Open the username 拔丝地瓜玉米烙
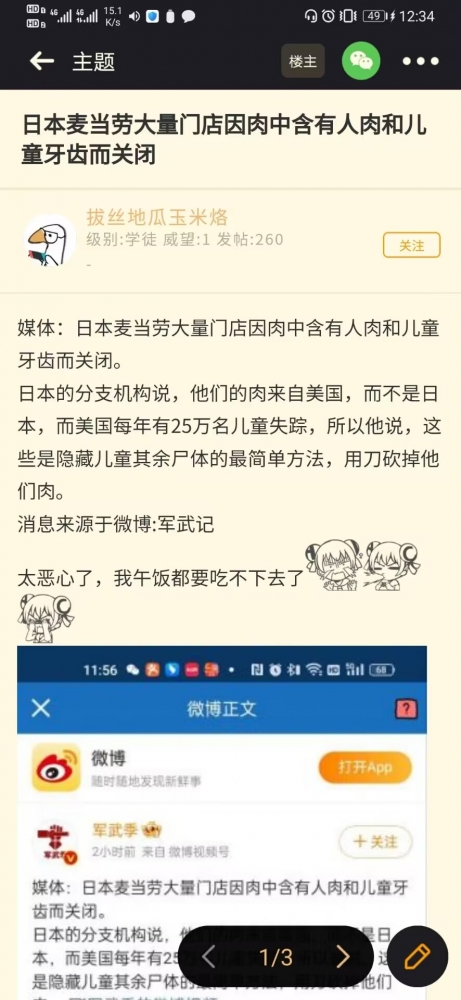This screenshot has width=461, height=1000. [157, 217]
